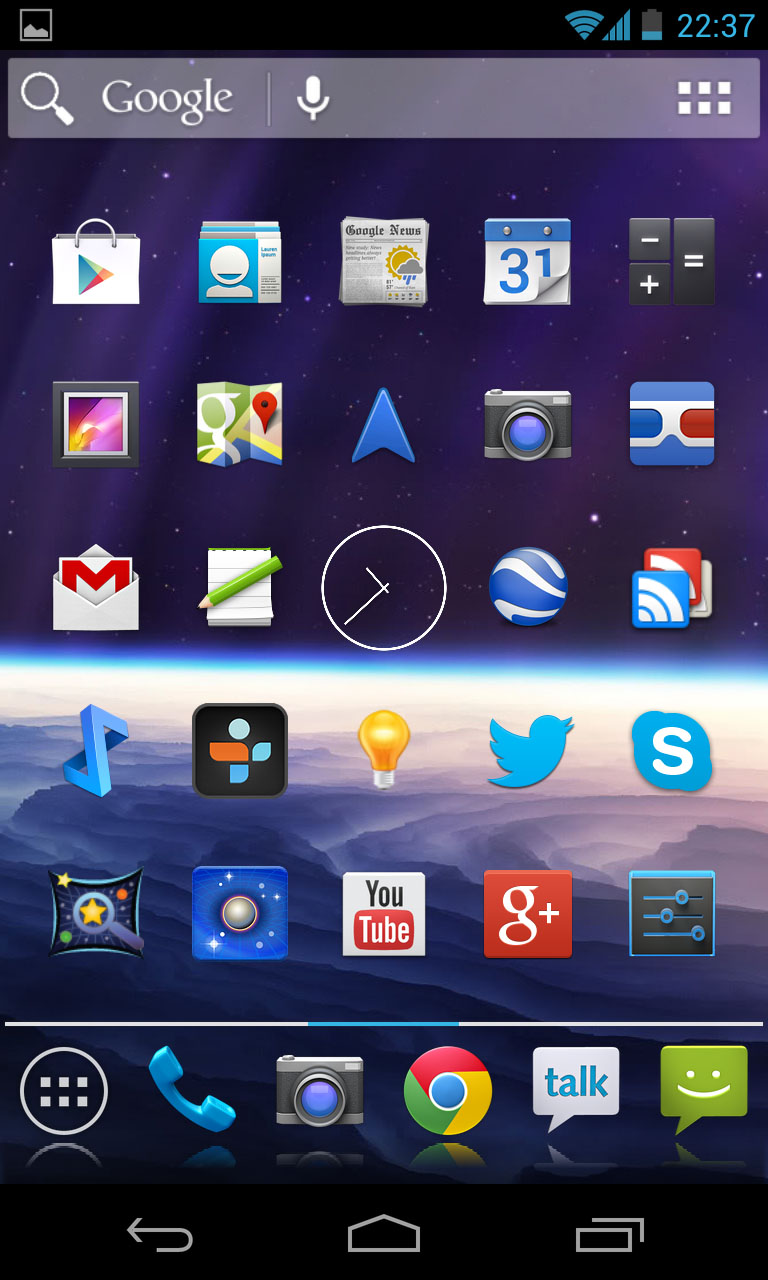Go back using the navigation bar
Screen dimensions: 768x1280
point(160,1236)
